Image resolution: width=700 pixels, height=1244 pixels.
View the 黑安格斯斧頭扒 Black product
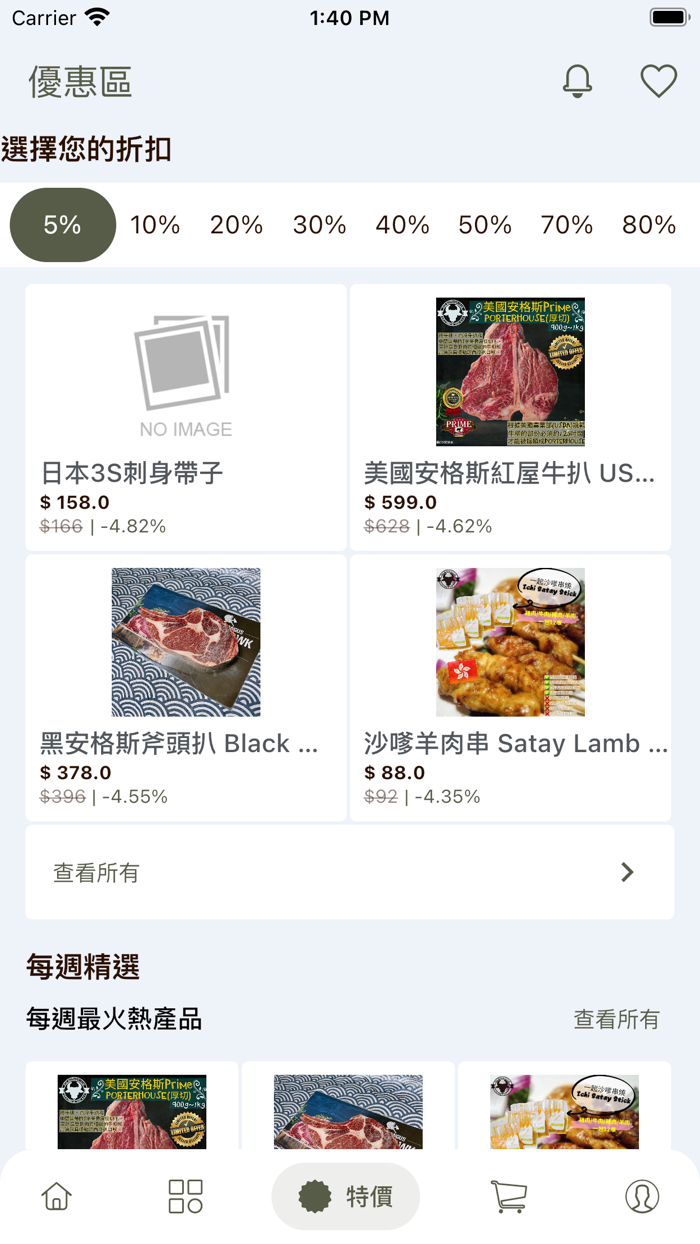186,688
